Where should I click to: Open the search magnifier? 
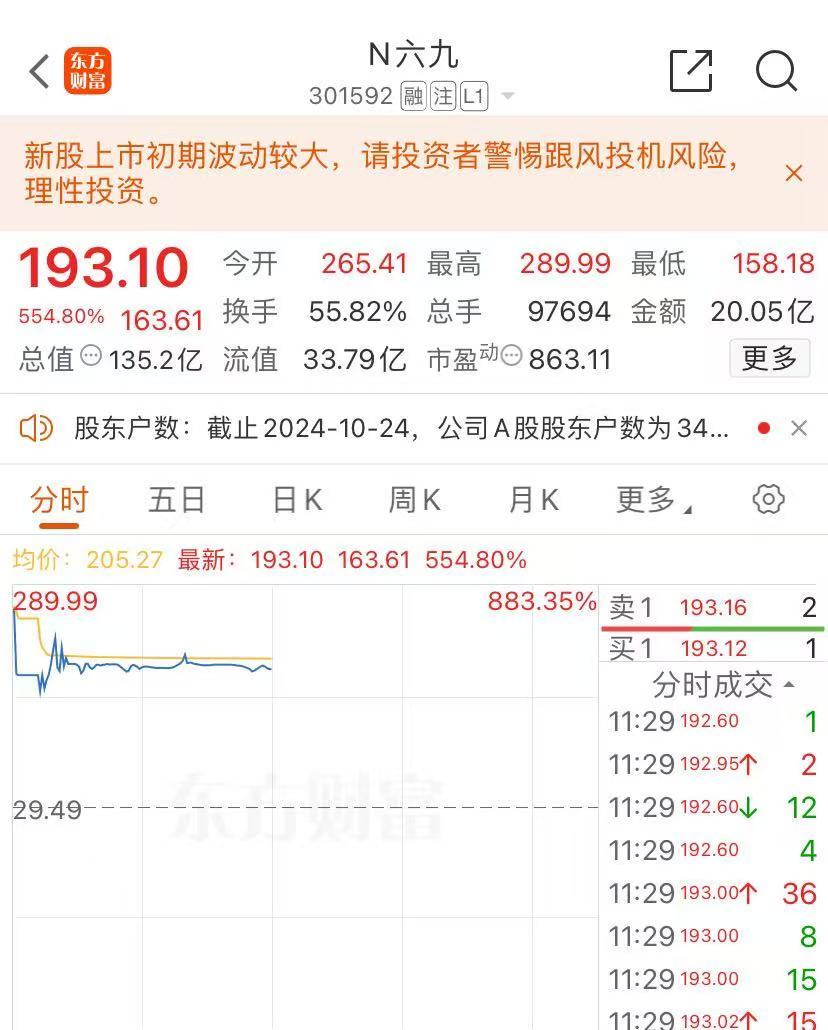point(776,70)
